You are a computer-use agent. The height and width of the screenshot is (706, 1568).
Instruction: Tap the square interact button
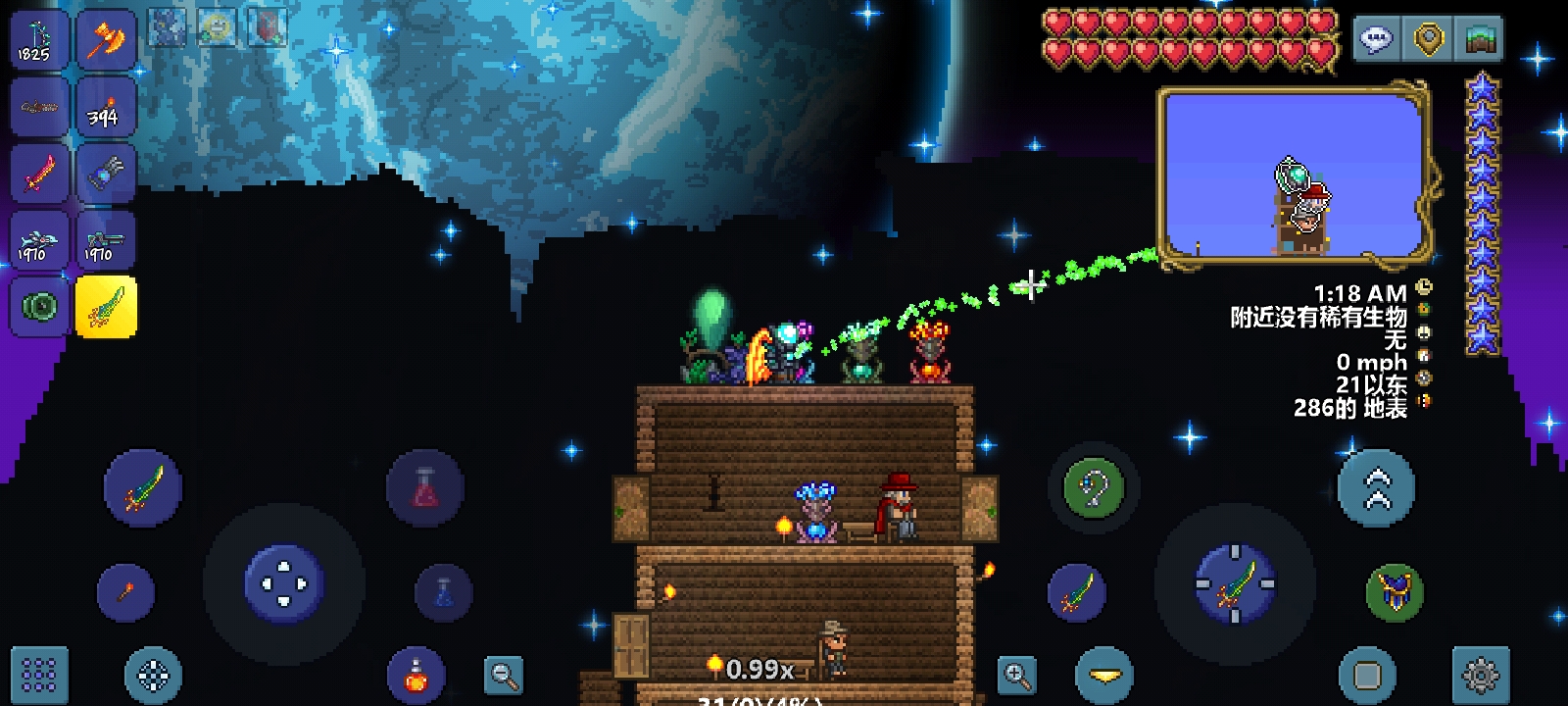click(1367, 675)
